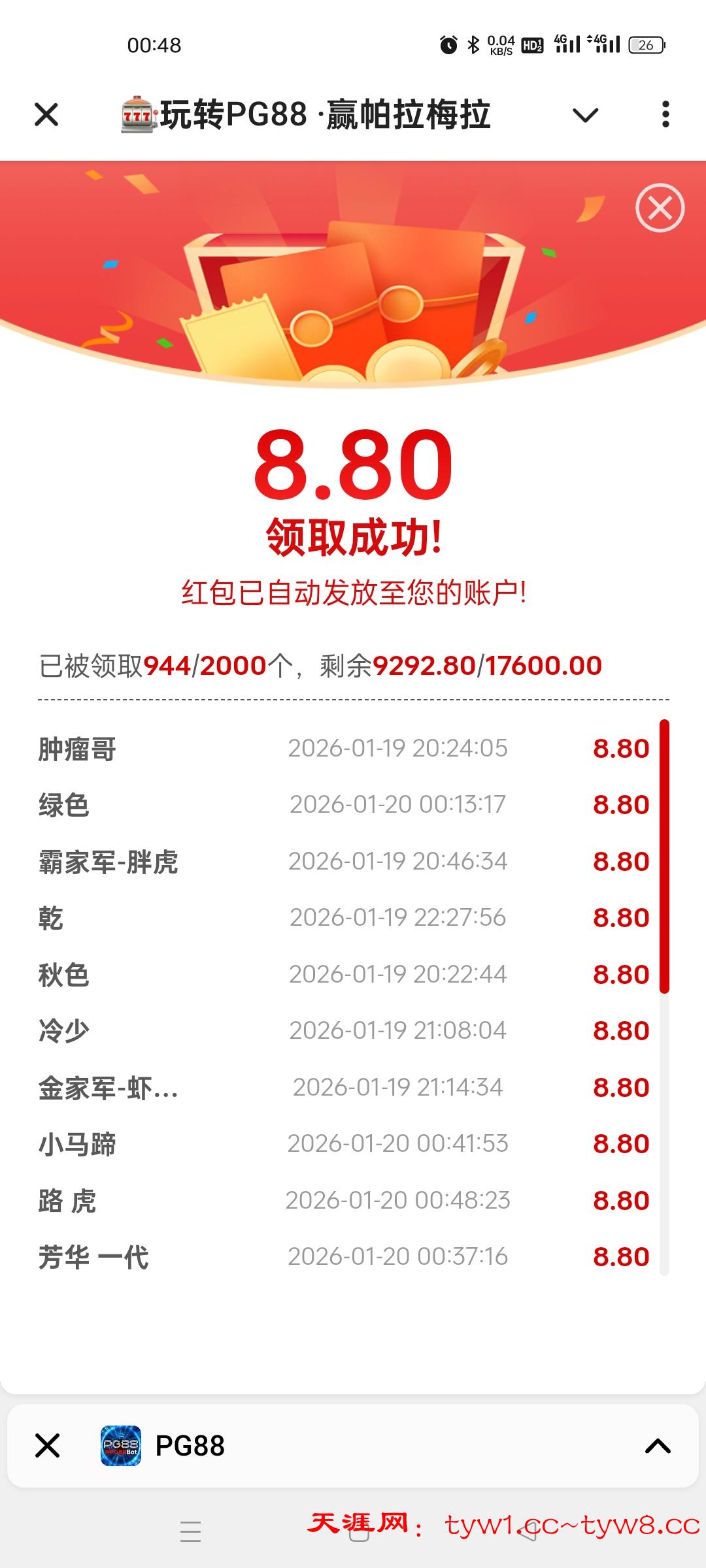Screen dimensions: 706x1568
Task: Open system recent apps menu
Action: 190,1531
